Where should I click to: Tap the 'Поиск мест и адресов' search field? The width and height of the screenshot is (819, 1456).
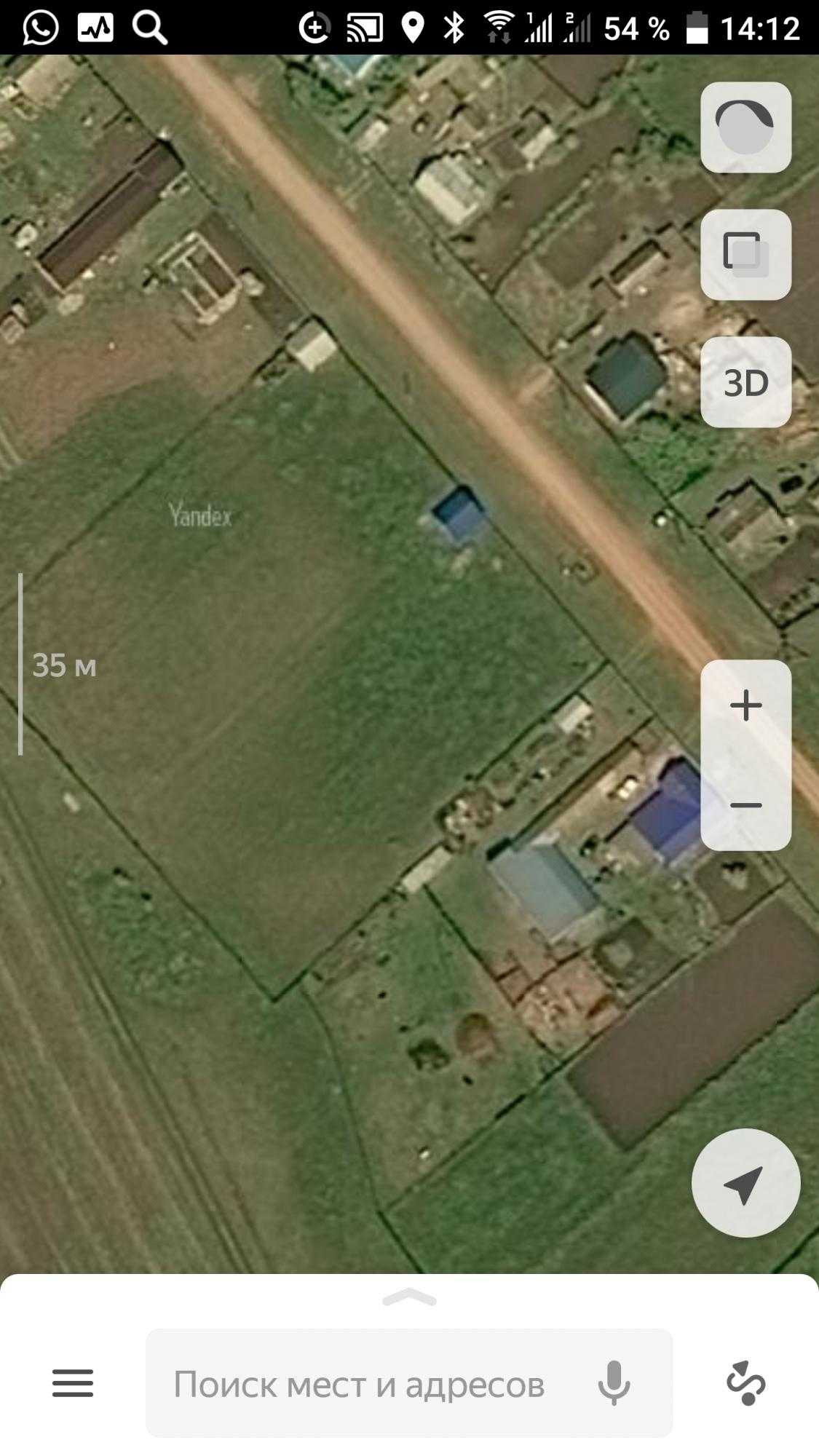coord(358,1383)
